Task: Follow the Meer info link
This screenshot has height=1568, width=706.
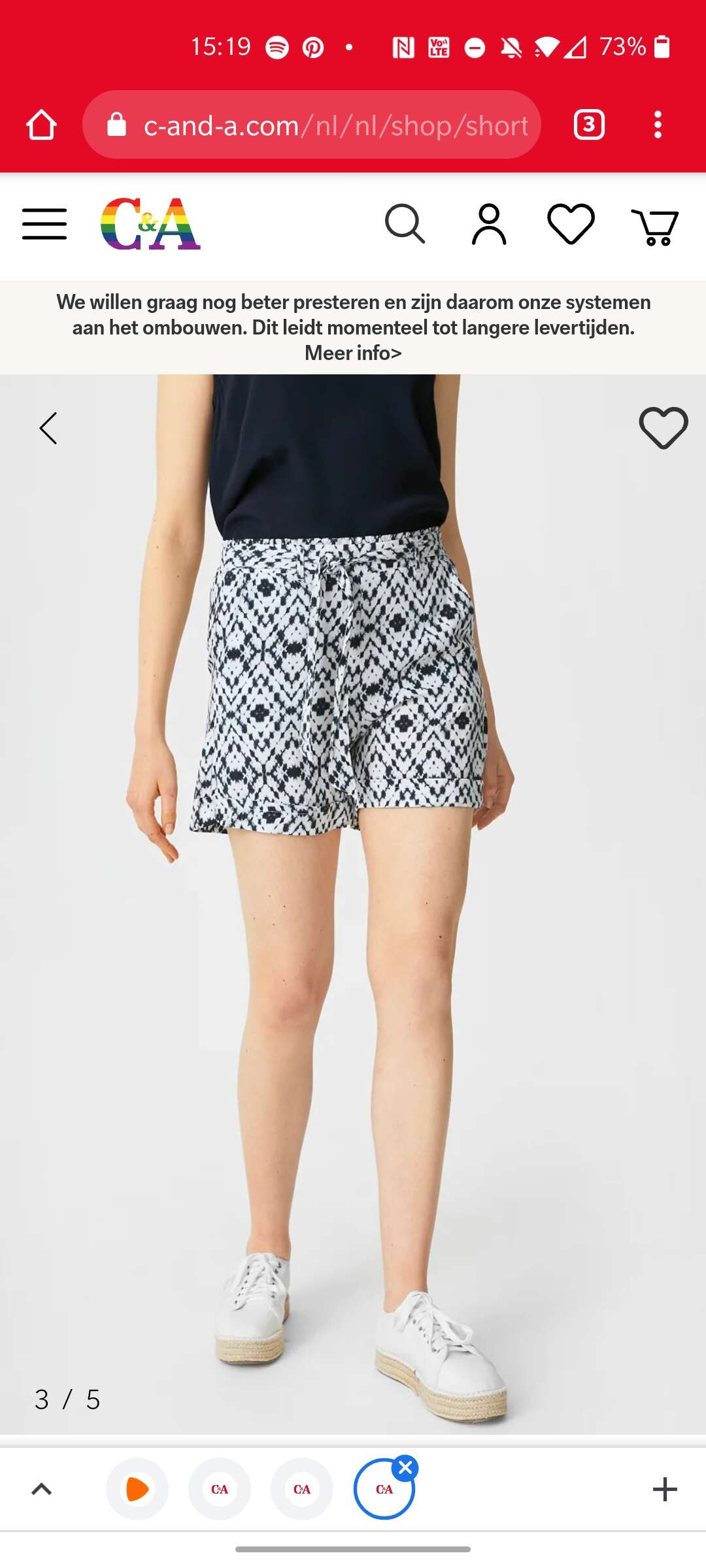Action: [353, 353]
